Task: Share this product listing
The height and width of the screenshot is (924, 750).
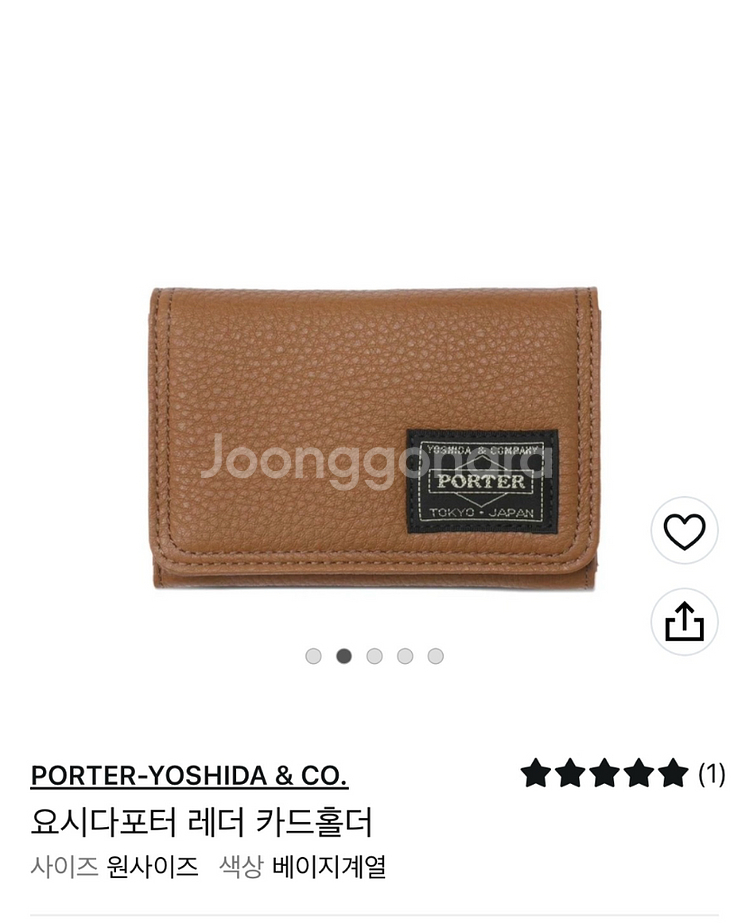Action: pyautogui.click(x=684, y=622)
